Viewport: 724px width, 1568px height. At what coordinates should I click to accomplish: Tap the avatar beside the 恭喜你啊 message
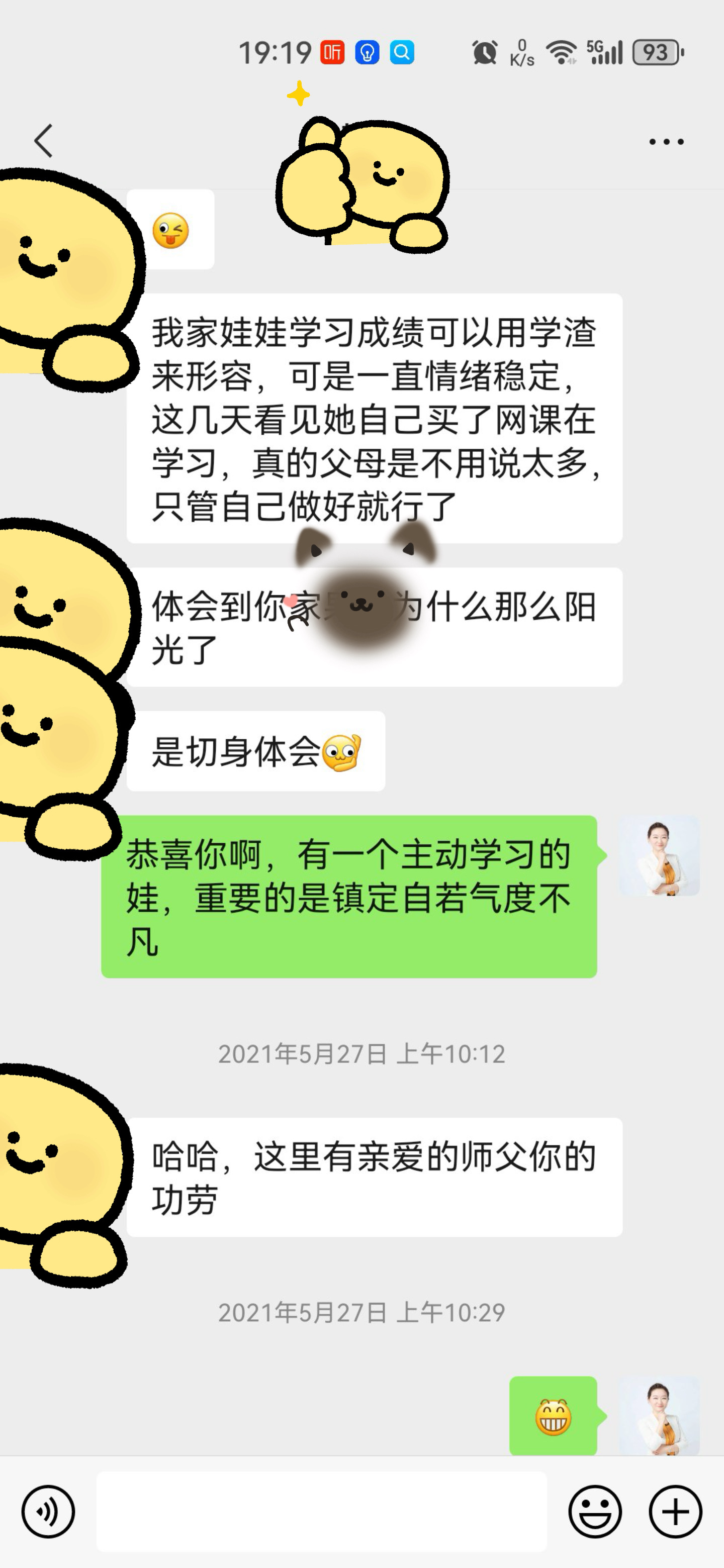[x=659, y=856]
